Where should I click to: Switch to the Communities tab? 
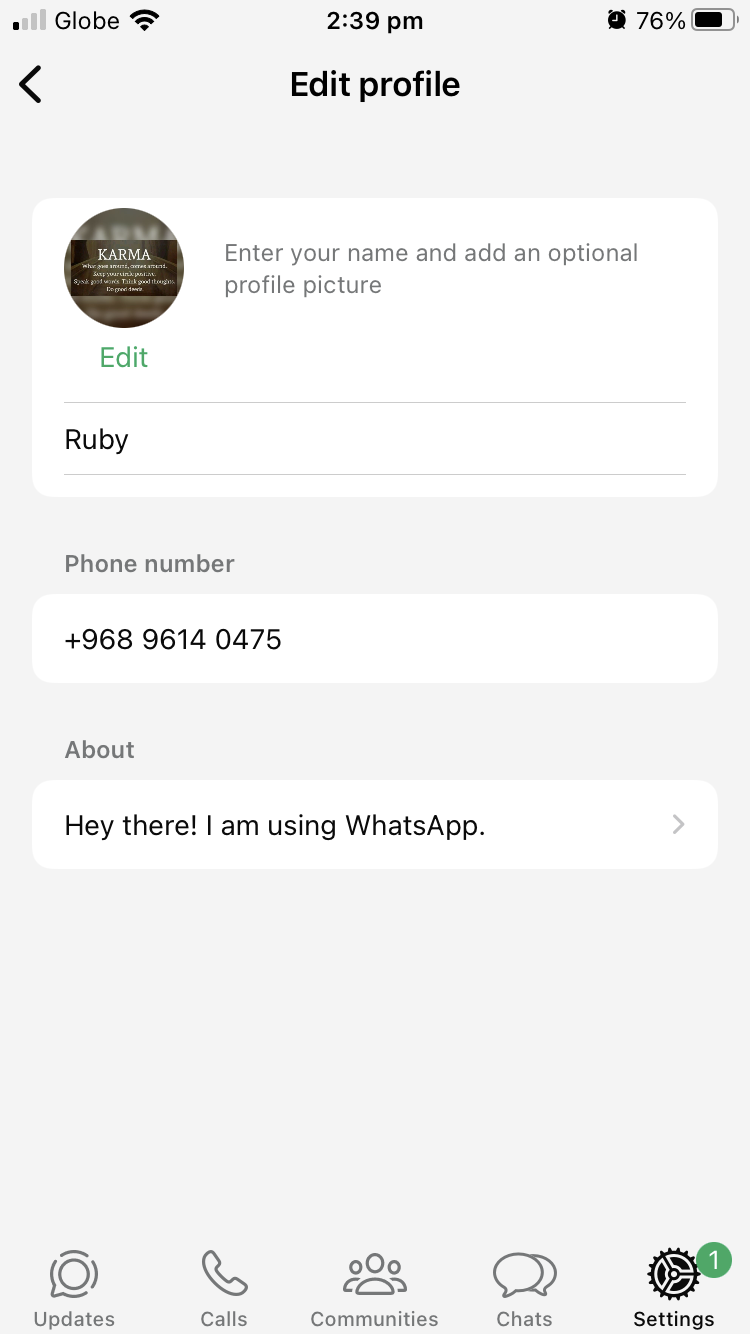pyautogui.click(x=374, y=1289)
